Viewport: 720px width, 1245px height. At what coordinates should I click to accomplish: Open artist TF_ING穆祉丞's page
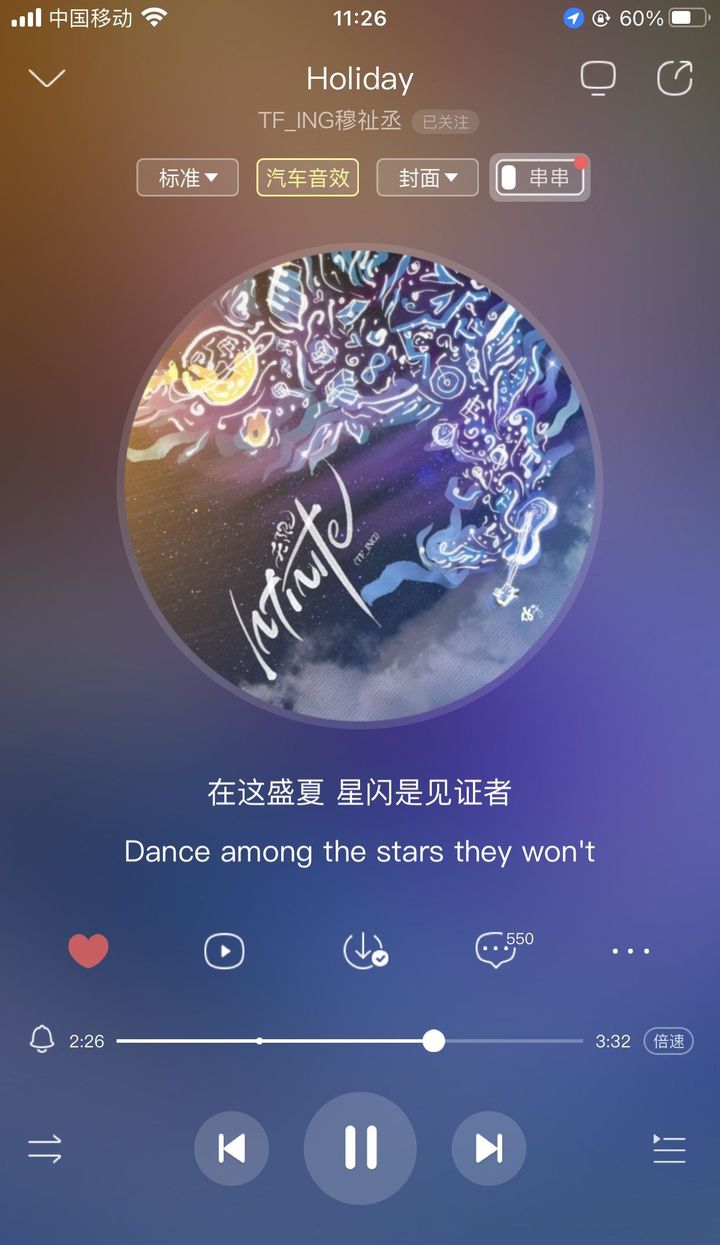point(330,121)
